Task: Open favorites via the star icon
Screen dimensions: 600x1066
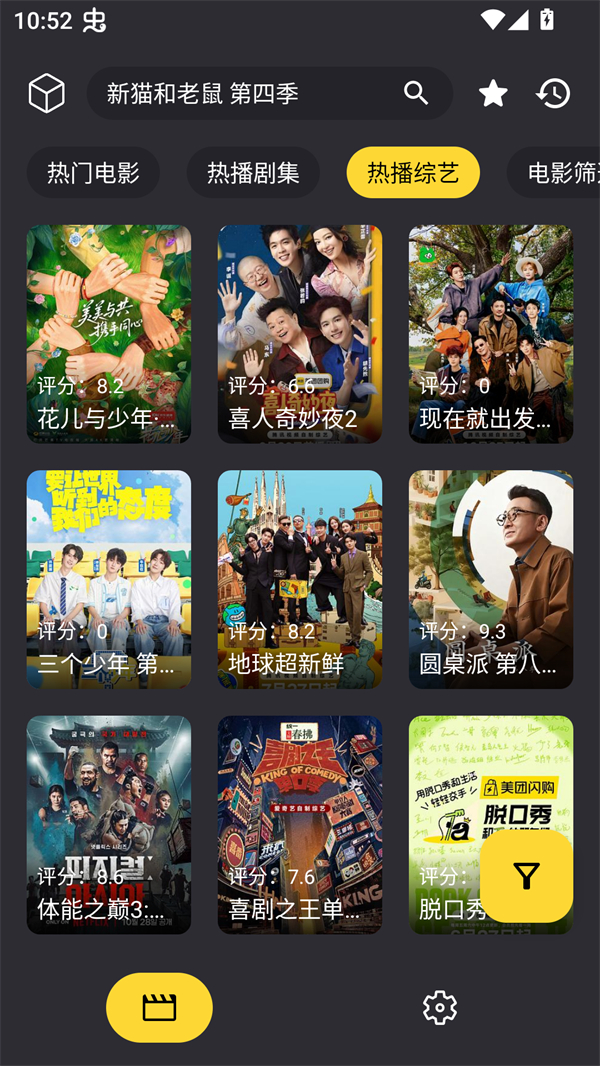Action: (x=493, y=94)
